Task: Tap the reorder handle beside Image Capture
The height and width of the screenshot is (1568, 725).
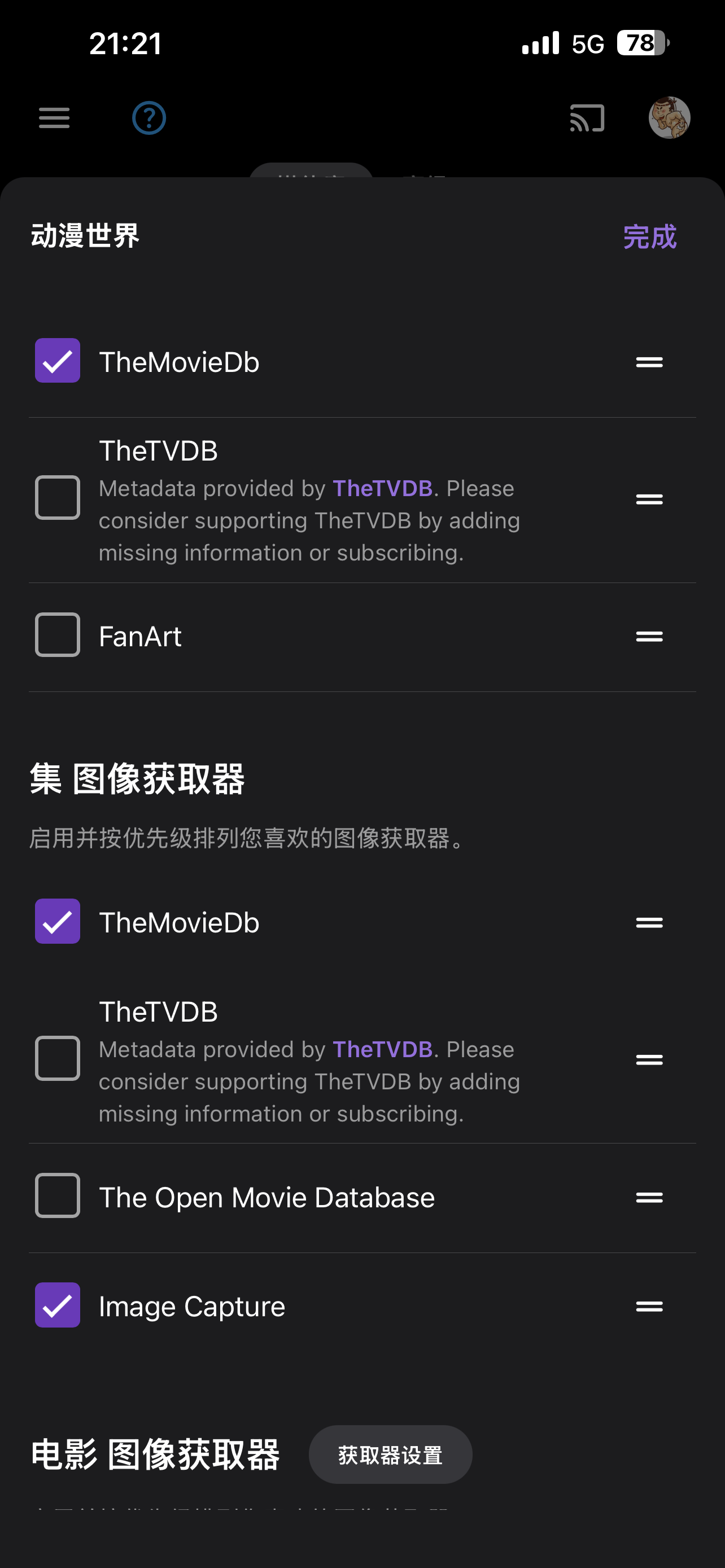Action: [649, 1306]
